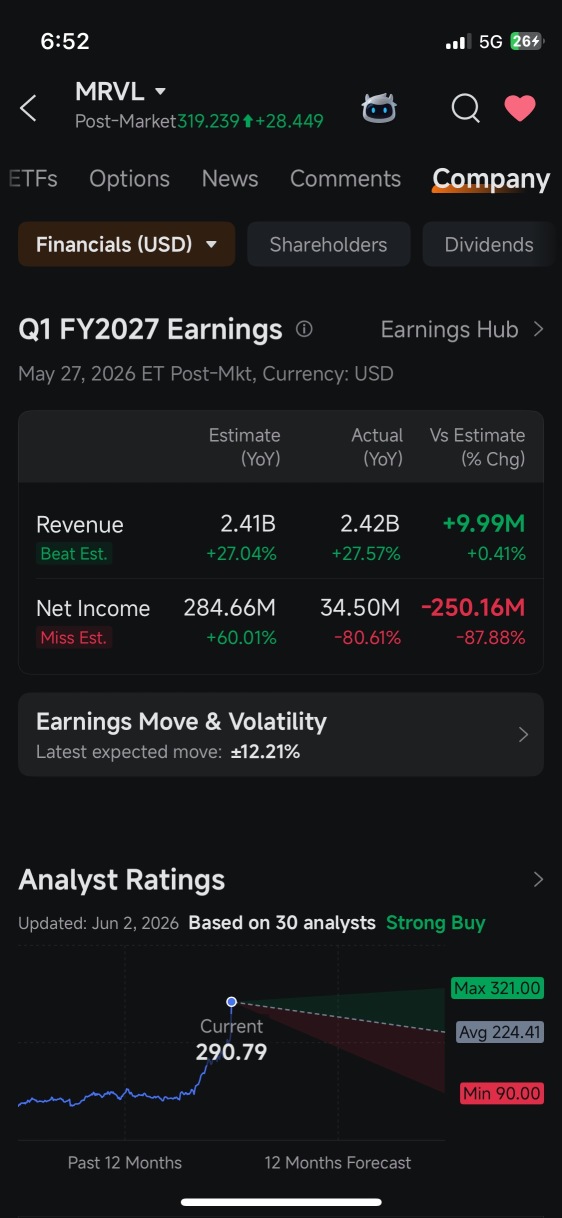Open the search magnifier
This screenshot has width=562, height=1218.
click(x=465, y=108)
